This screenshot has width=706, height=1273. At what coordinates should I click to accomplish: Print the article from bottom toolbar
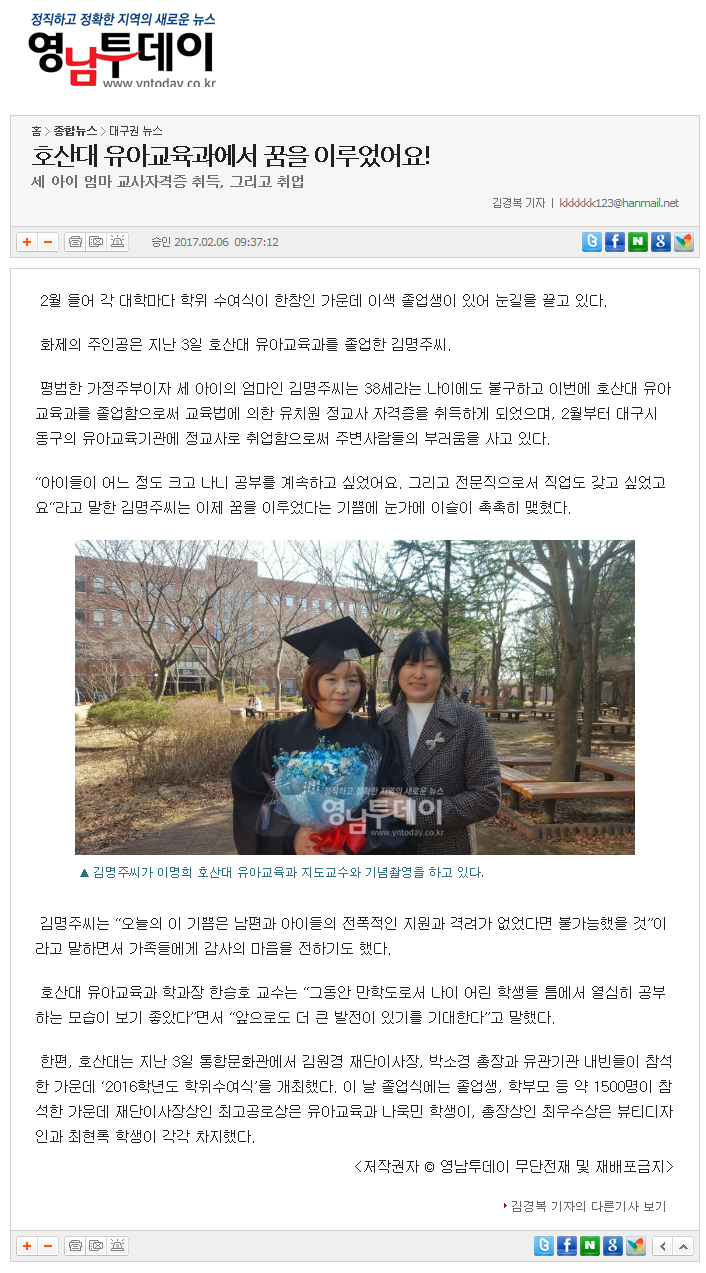(75, 1246)
